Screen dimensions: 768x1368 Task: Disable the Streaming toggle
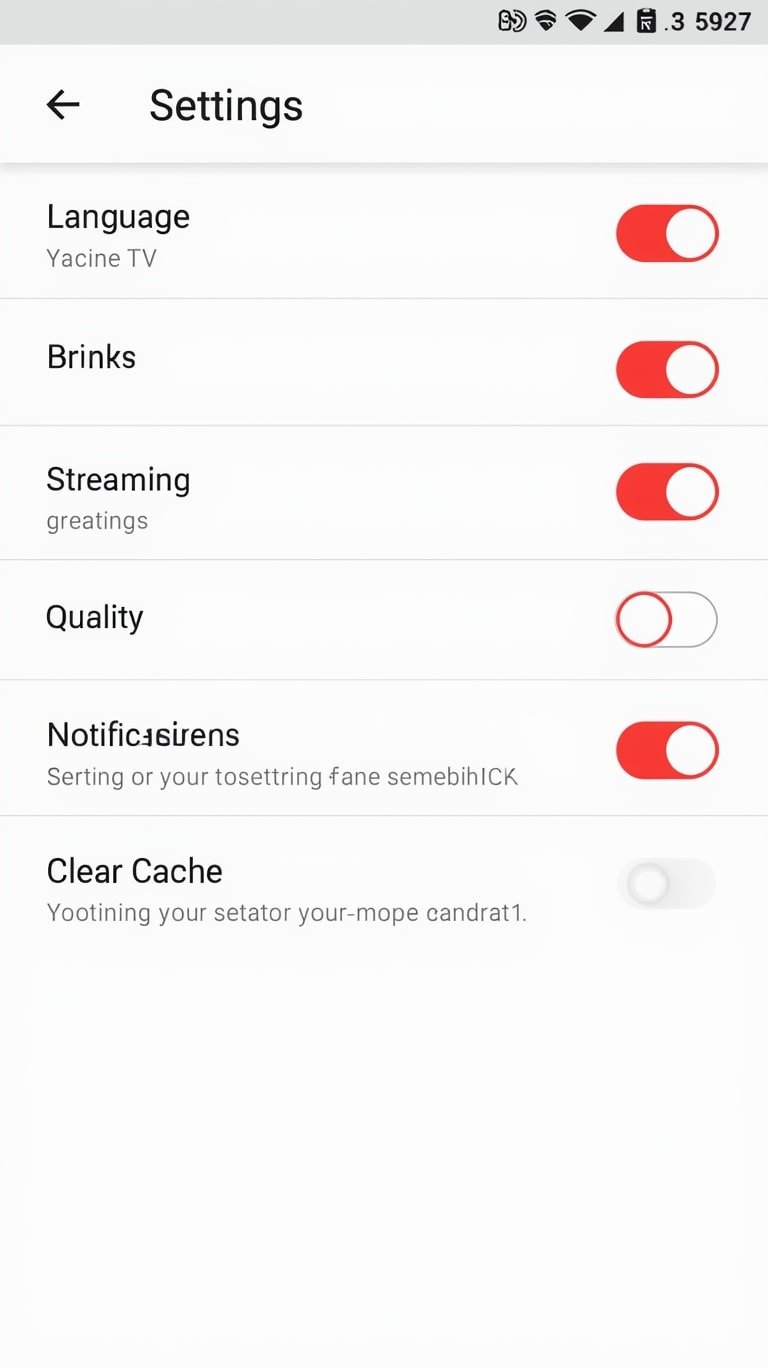tap(666, 491)
